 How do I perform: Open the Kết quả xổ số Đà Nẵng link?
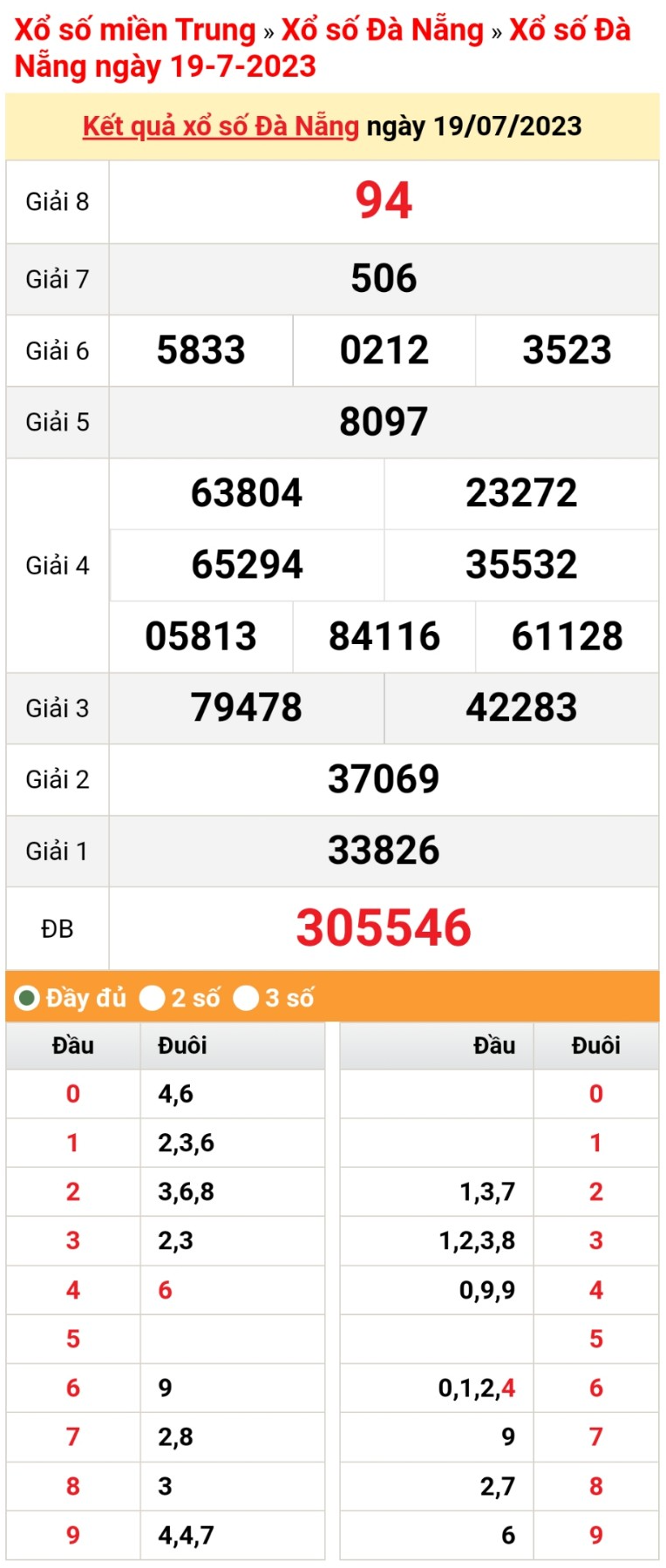coord(221,126)
